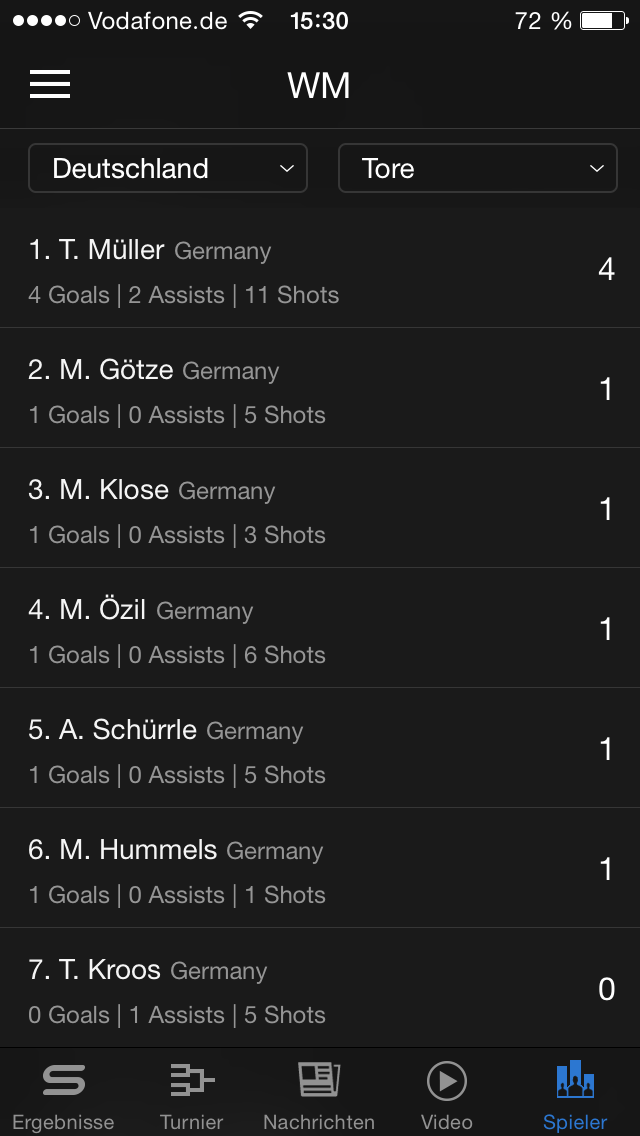This screenshot has width=640, height=1136.
Task: Select T. Kroos in the list
Action: tap(320, 988)
